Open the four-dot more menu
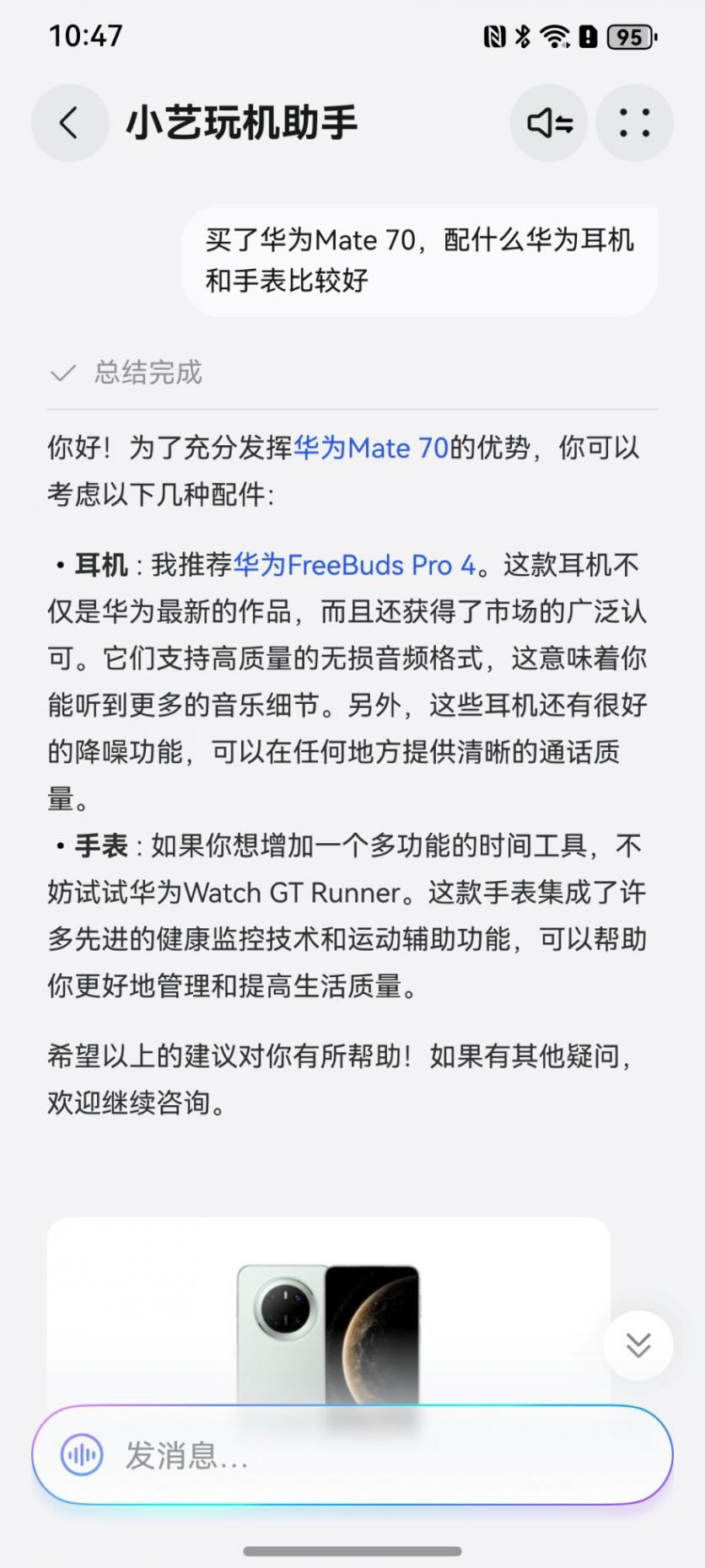 click(634, 123)
